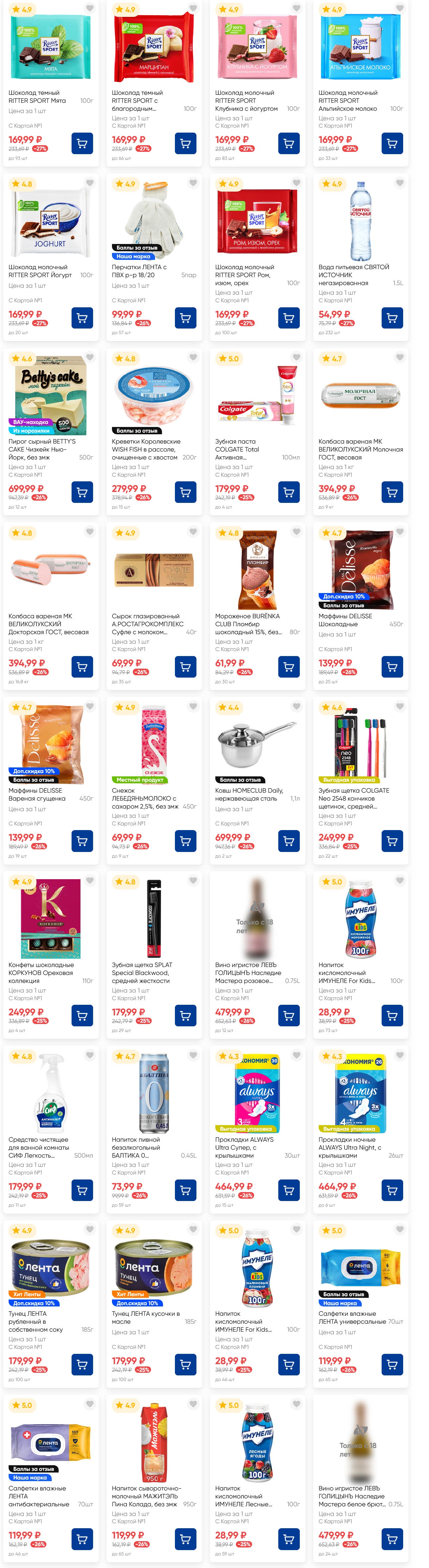The image size is (429, 1568).
Task: Add RITTER SPORT Мята chocolate to cart
Action: 82,144
